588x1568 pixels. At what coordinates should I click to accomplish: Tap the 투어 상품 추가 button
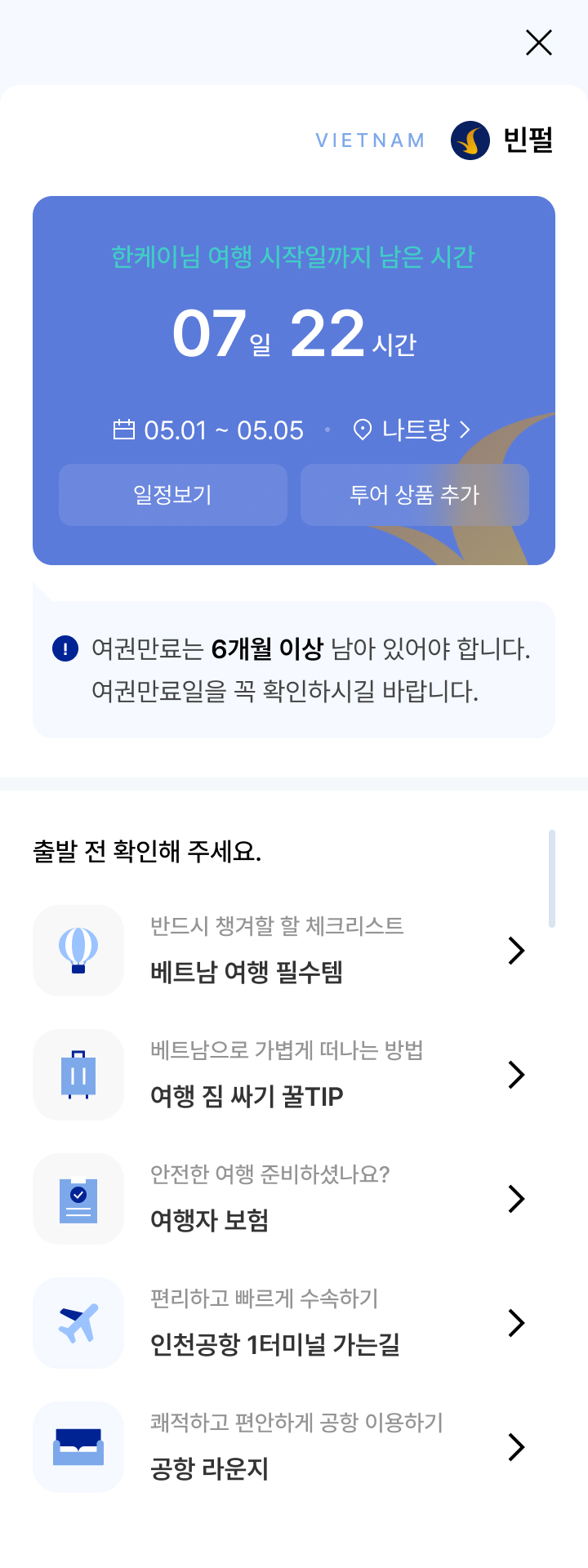[414, 495]
